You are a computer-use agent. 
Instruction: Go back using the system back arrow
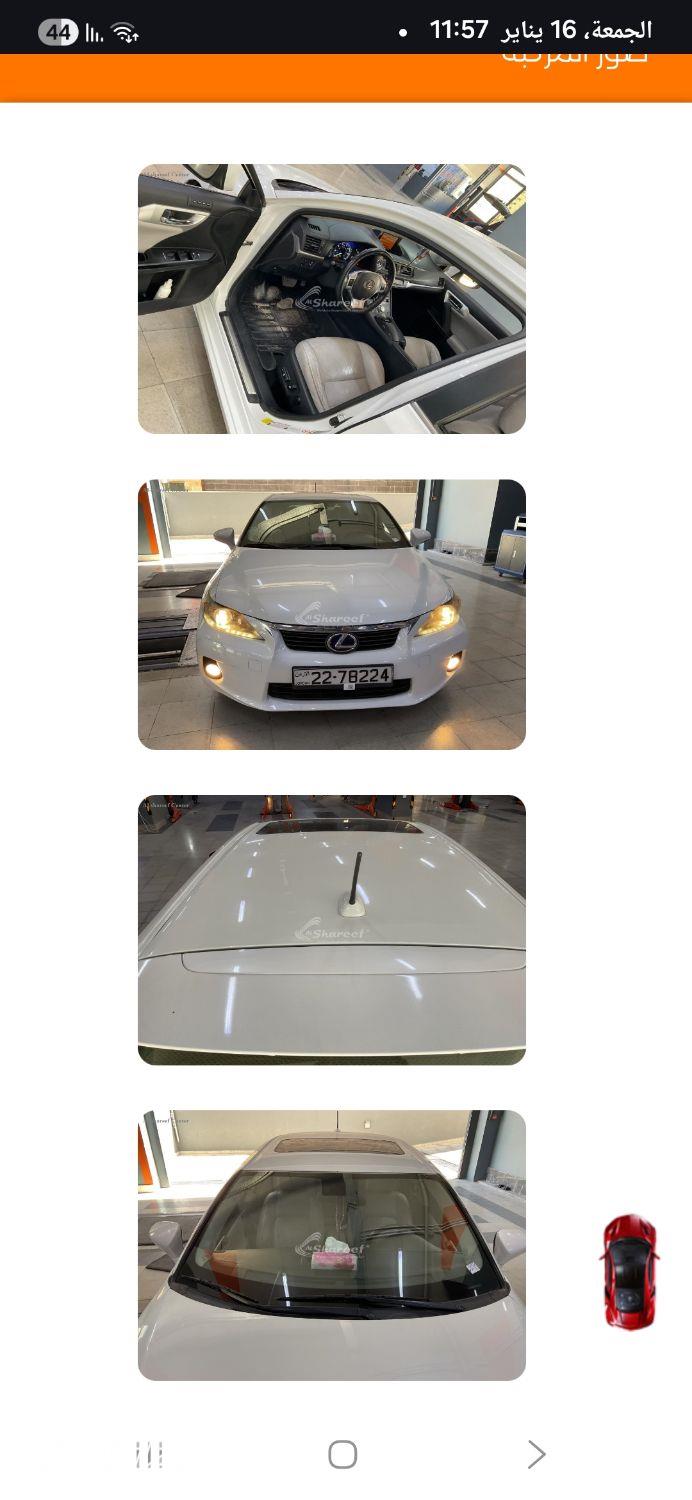[x=537, y=1454]
